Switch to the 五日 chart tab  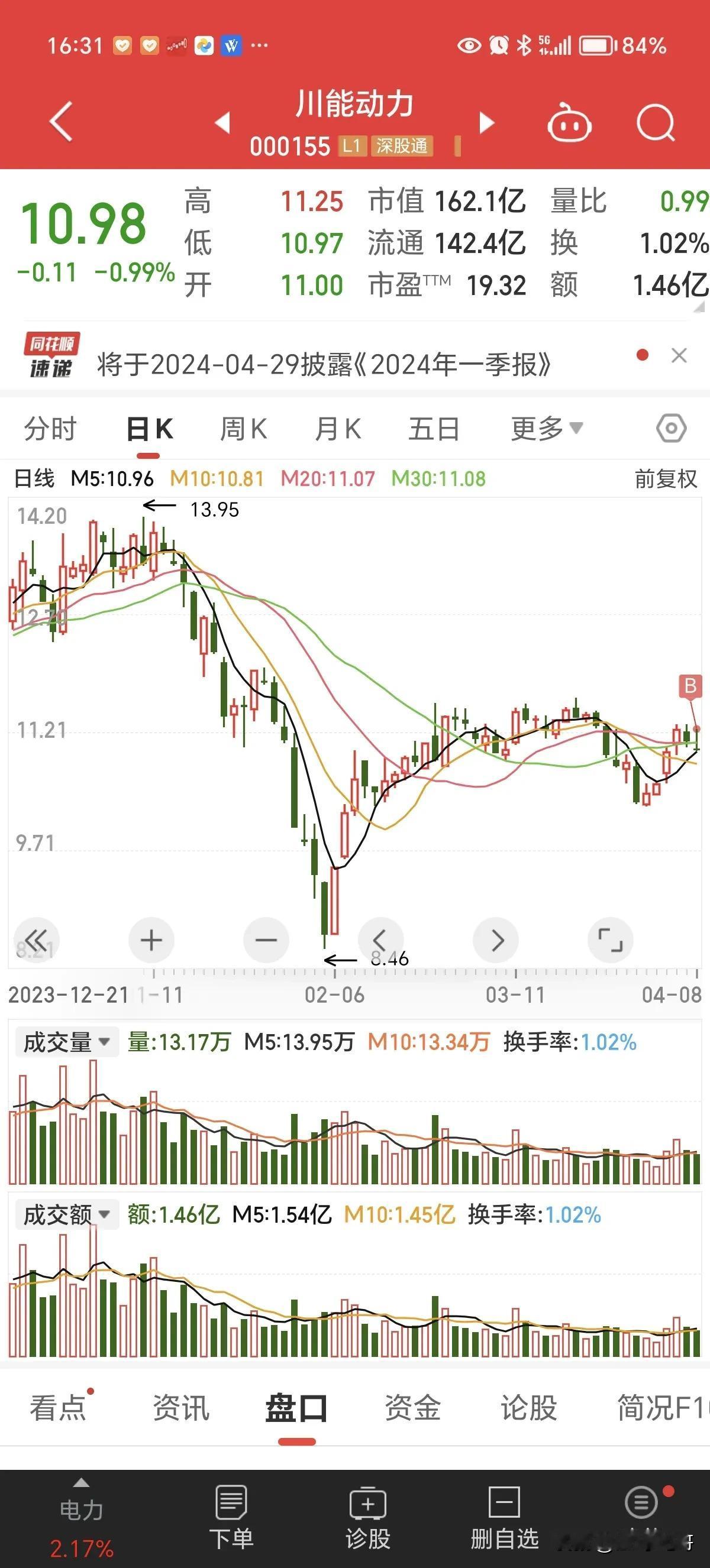(434, 429)
